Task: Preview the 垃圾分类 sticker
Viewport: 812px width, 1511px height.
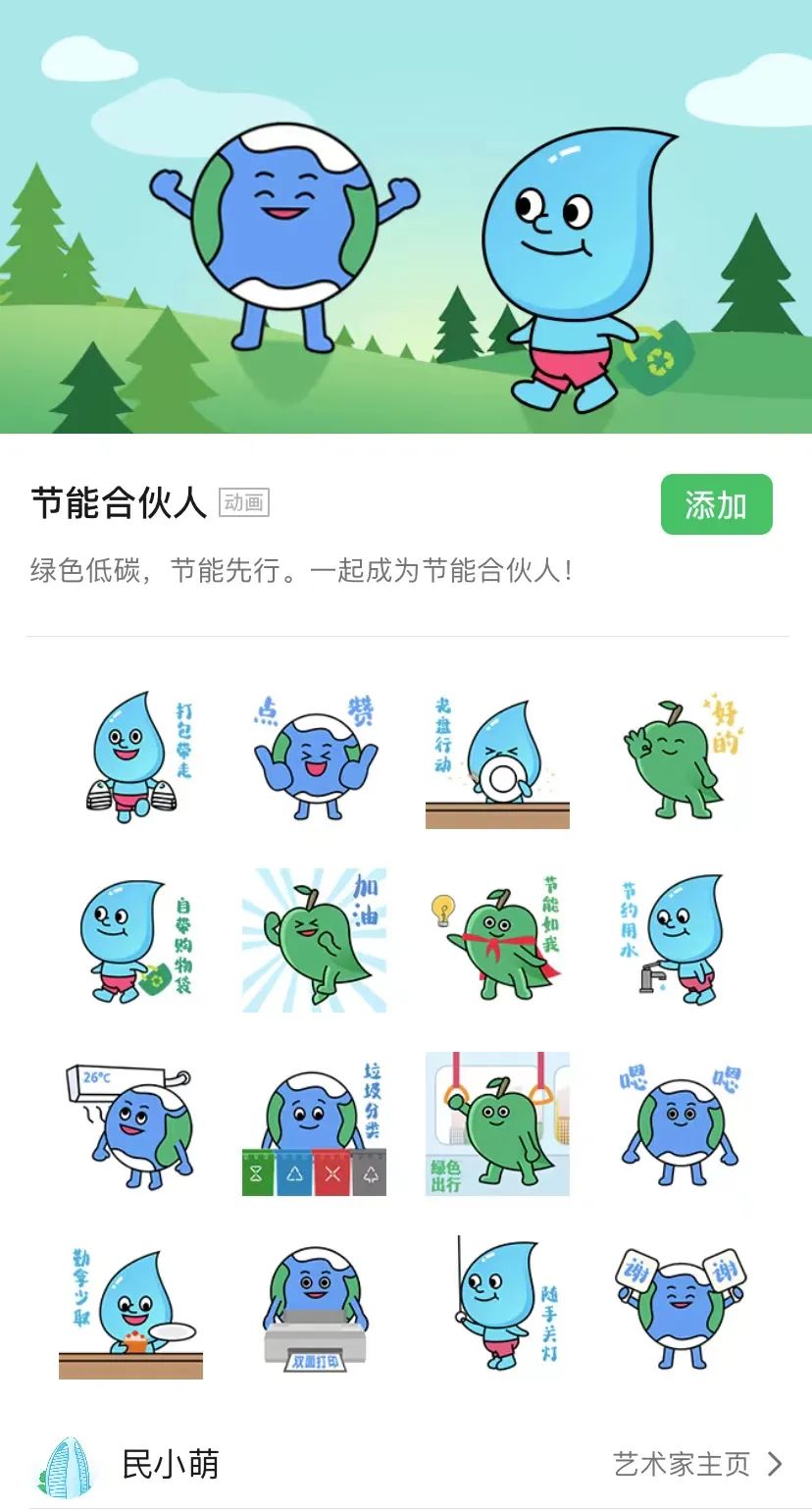Action: (315, 1124)
